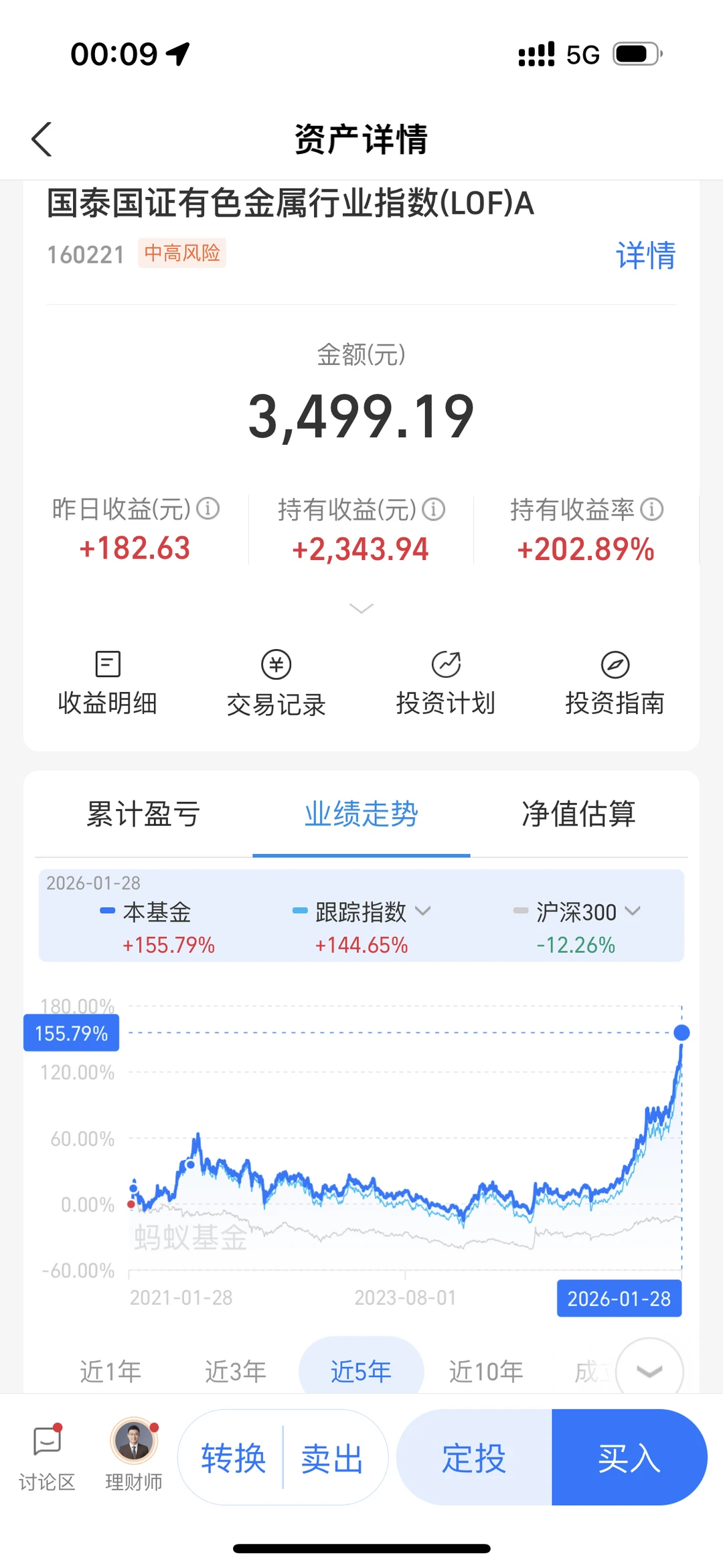View 交易记录

click(x=276, y=683)
